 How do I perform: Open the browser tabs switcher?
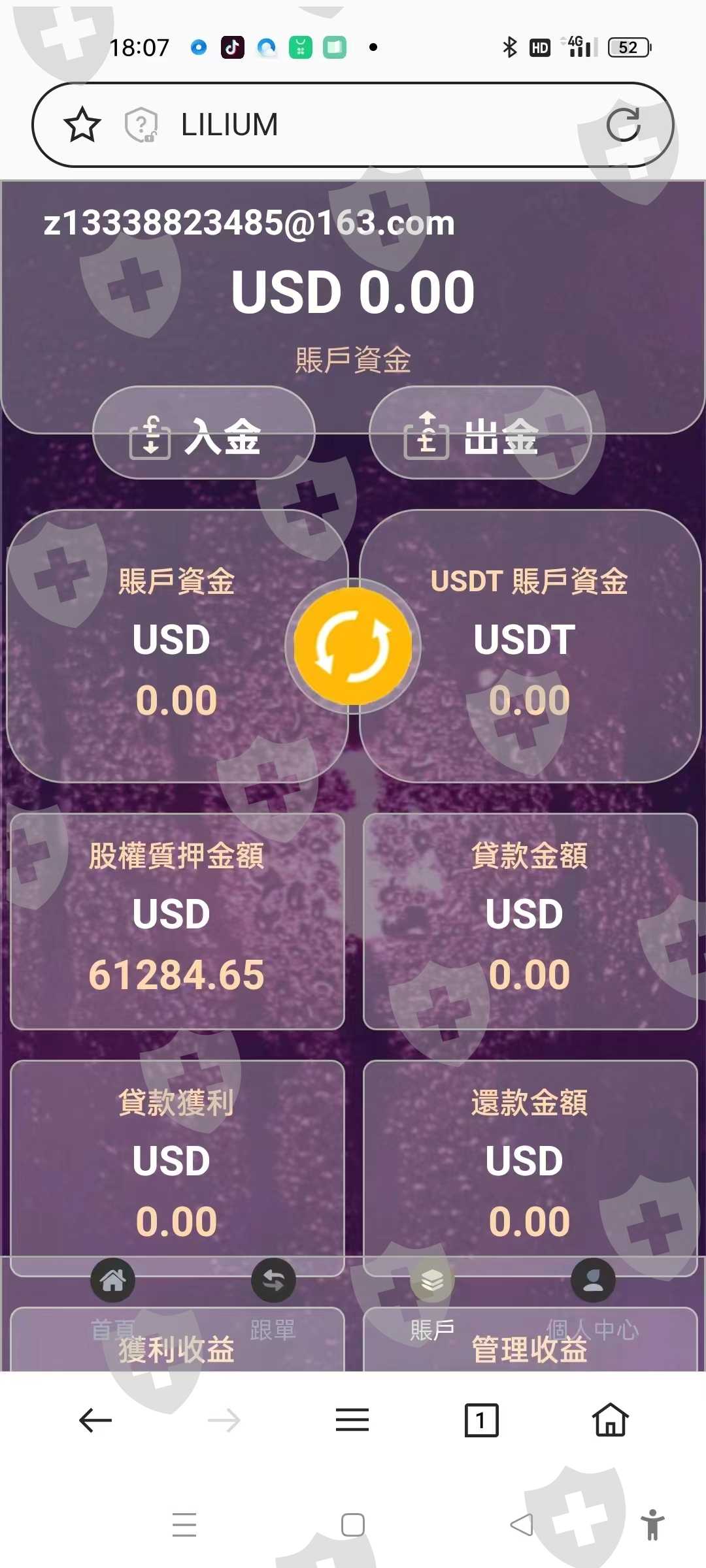[481, 1420]
